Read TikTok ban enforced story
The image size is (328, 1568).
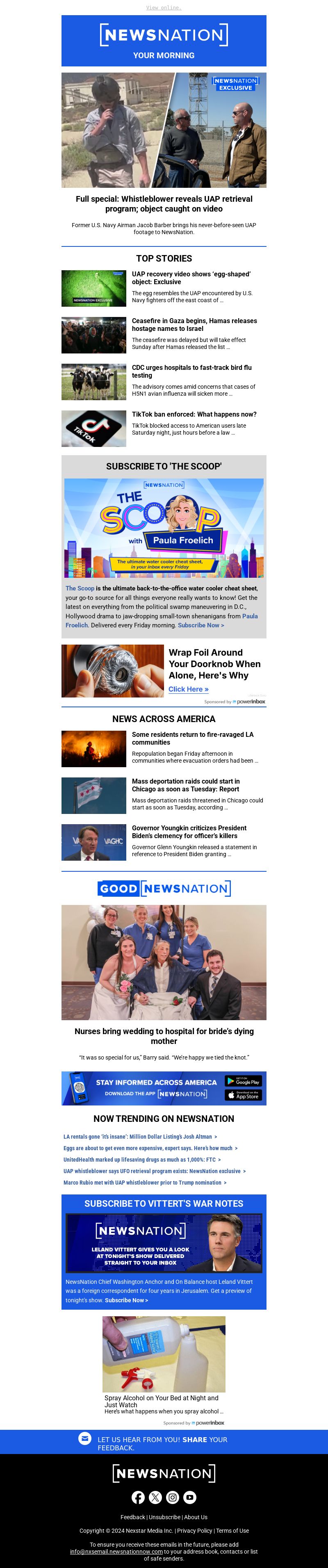[x=194, y=415]
